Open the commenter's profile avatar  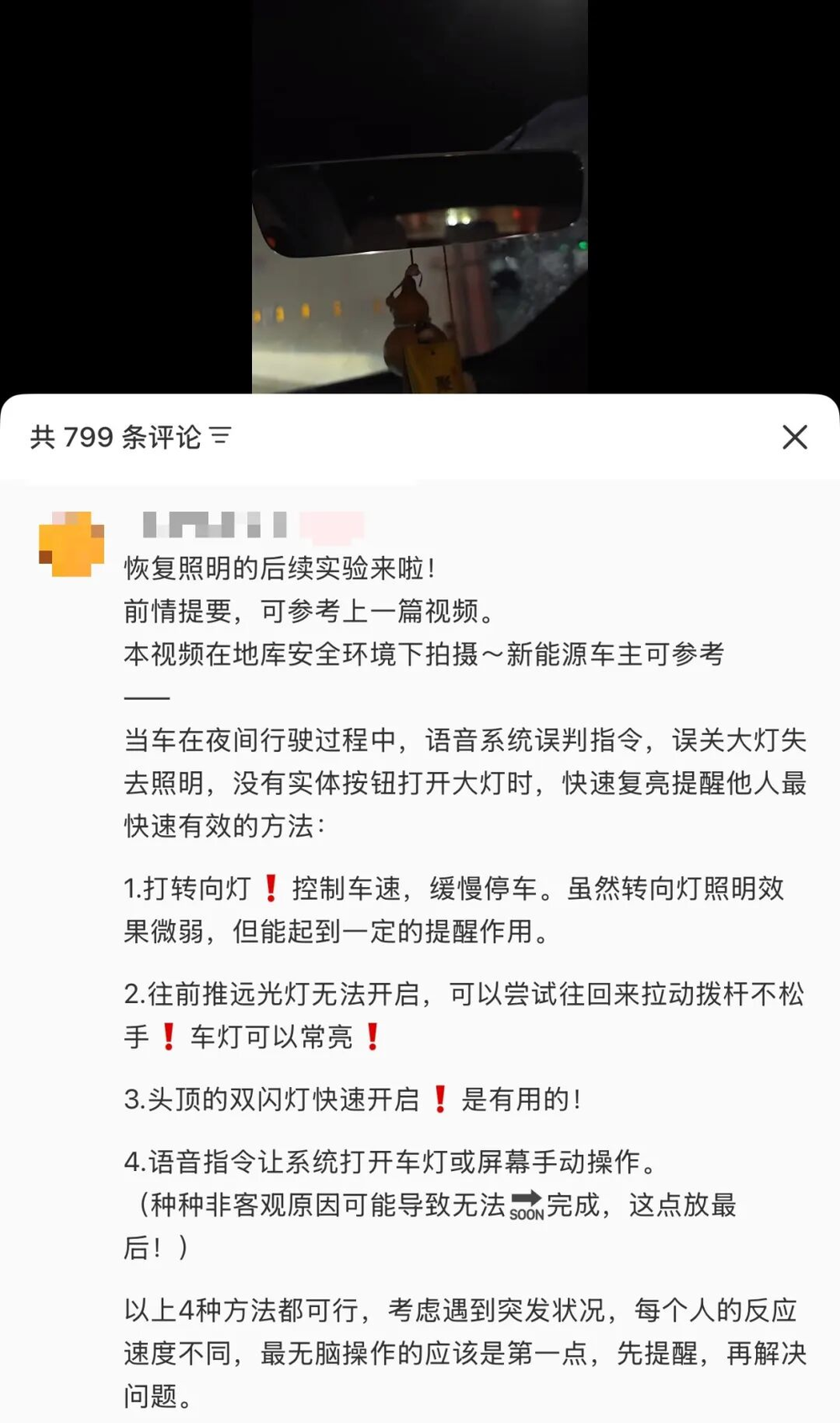click(71, 544)
